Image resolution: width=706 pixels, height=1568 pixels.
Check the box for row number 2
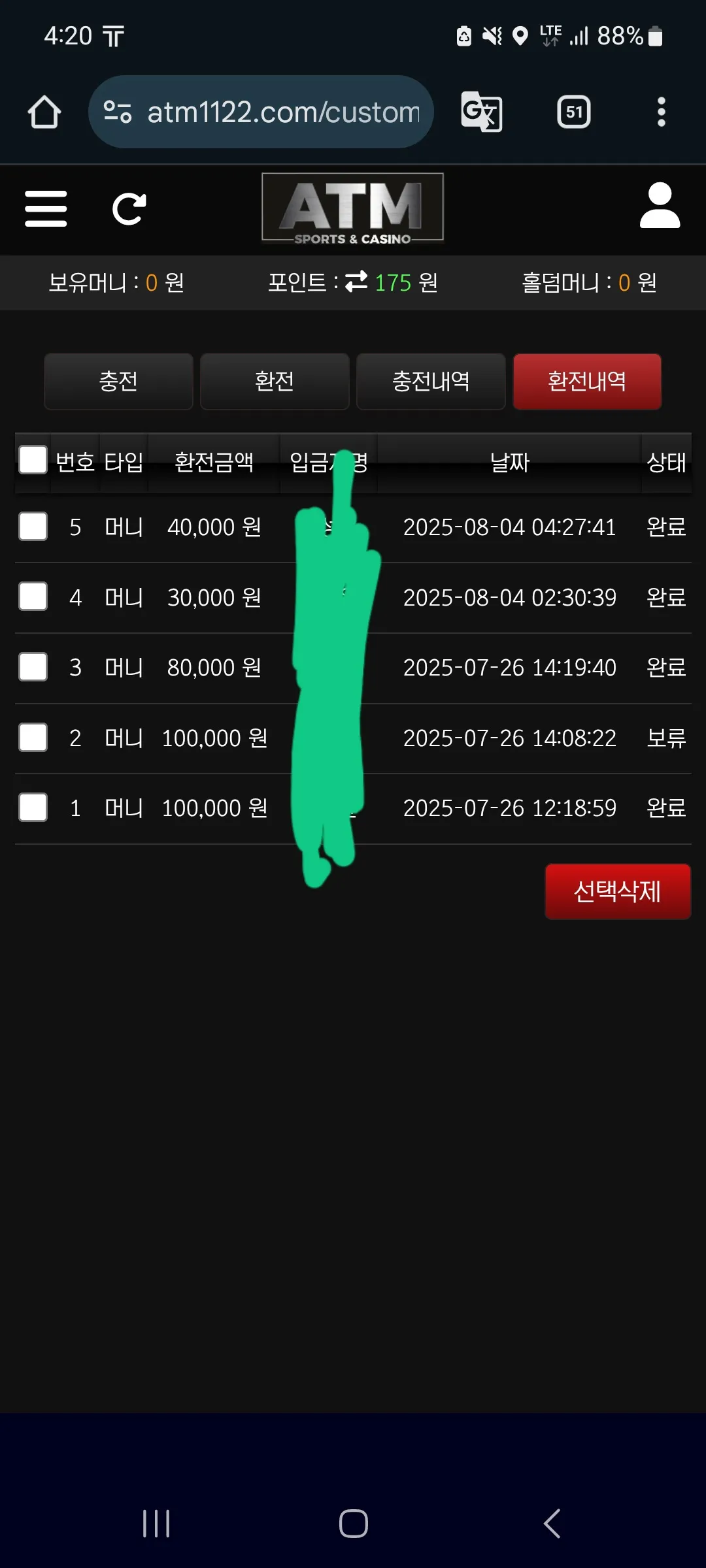tap(33, 738)
